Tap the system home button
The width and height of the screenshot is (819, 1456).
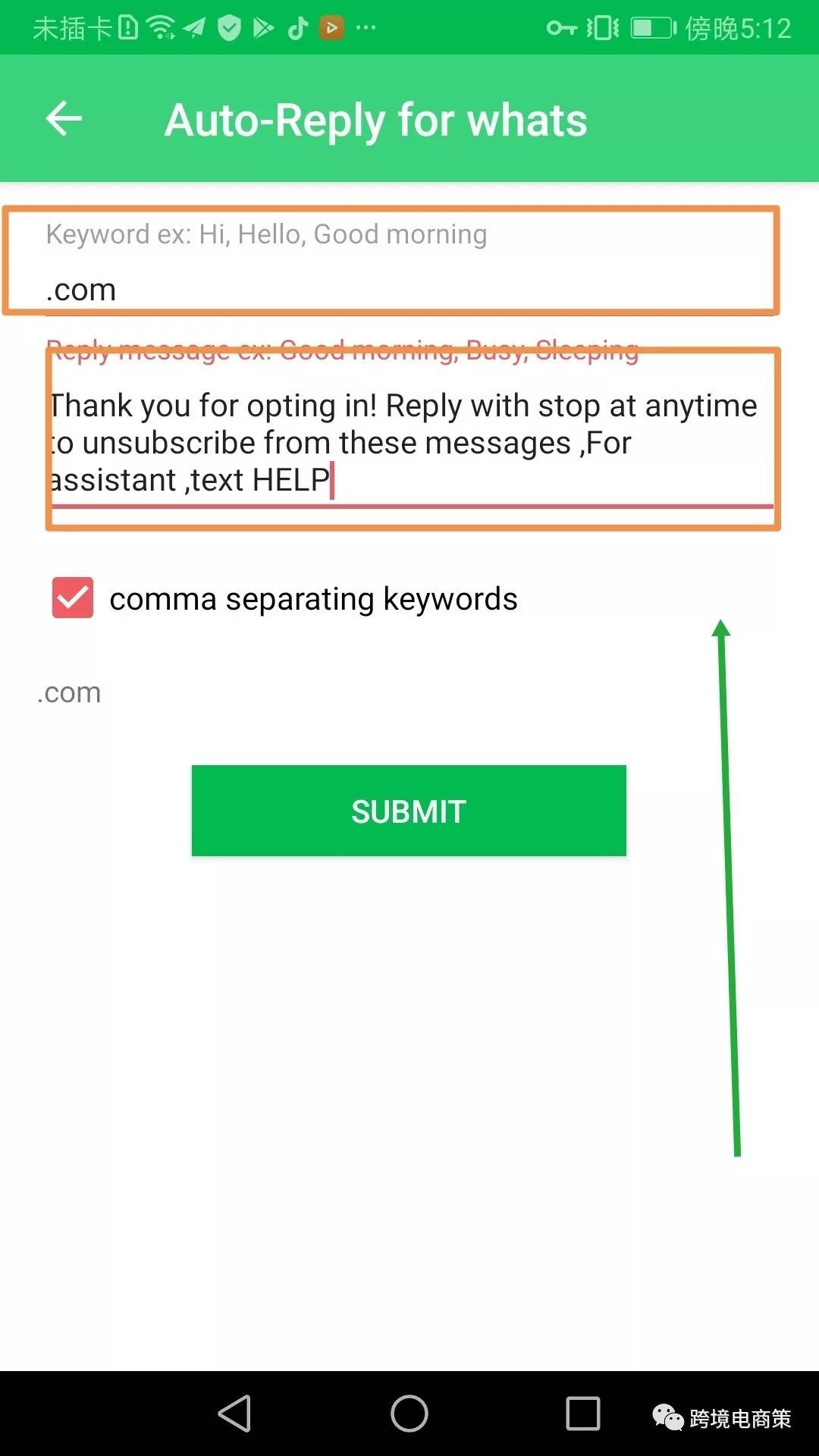(x=409, y=1414)
